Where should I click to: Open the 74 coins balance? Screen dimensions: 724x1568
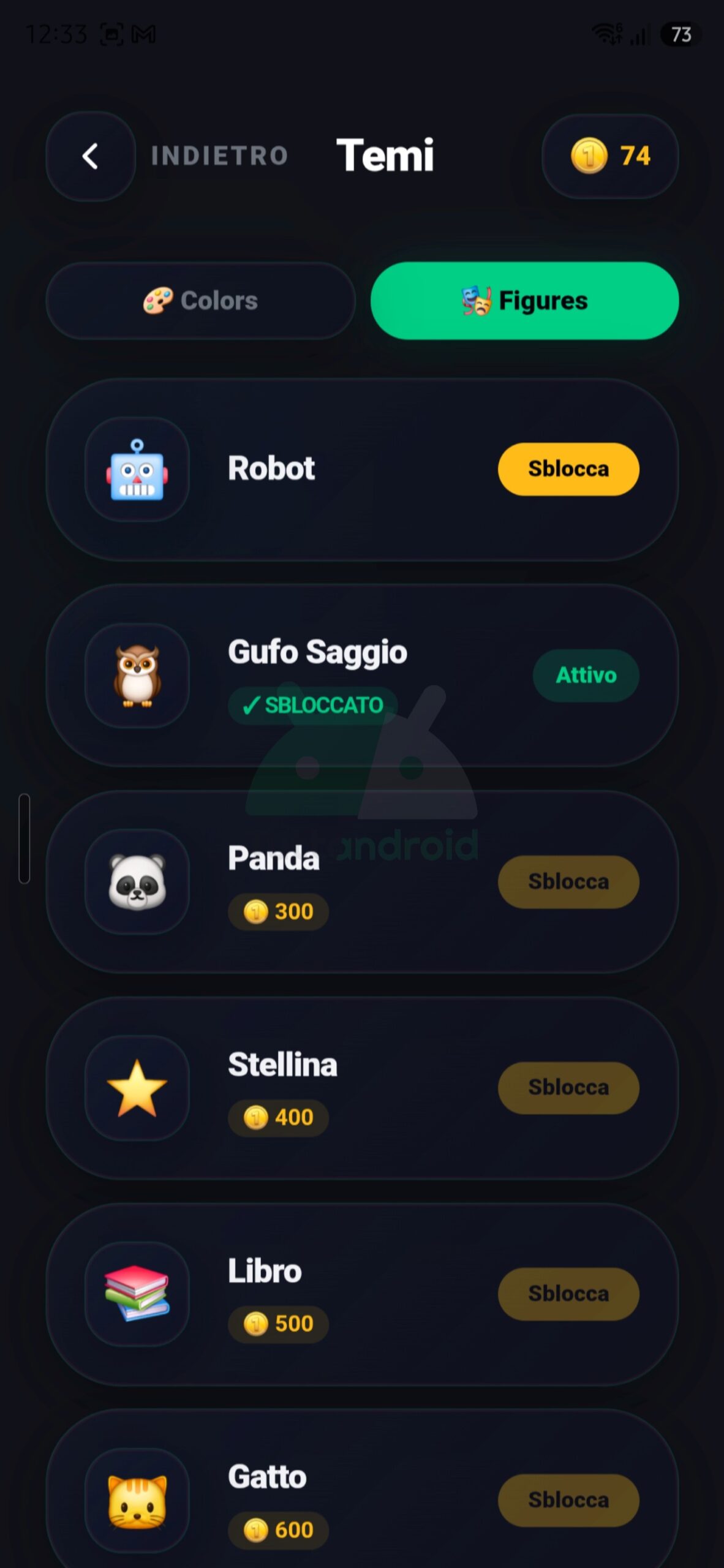tap(610, 156)
